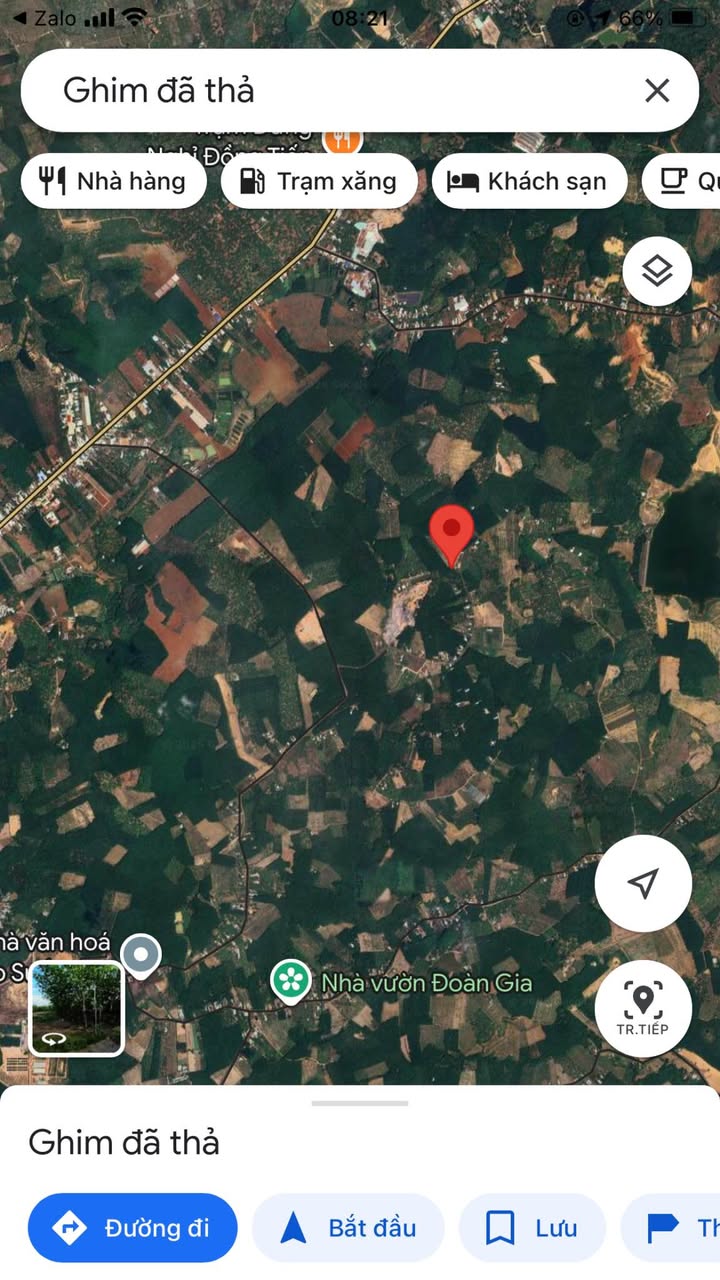Open Nhà vườn Đoàn Gia place marker

(291, 980)
